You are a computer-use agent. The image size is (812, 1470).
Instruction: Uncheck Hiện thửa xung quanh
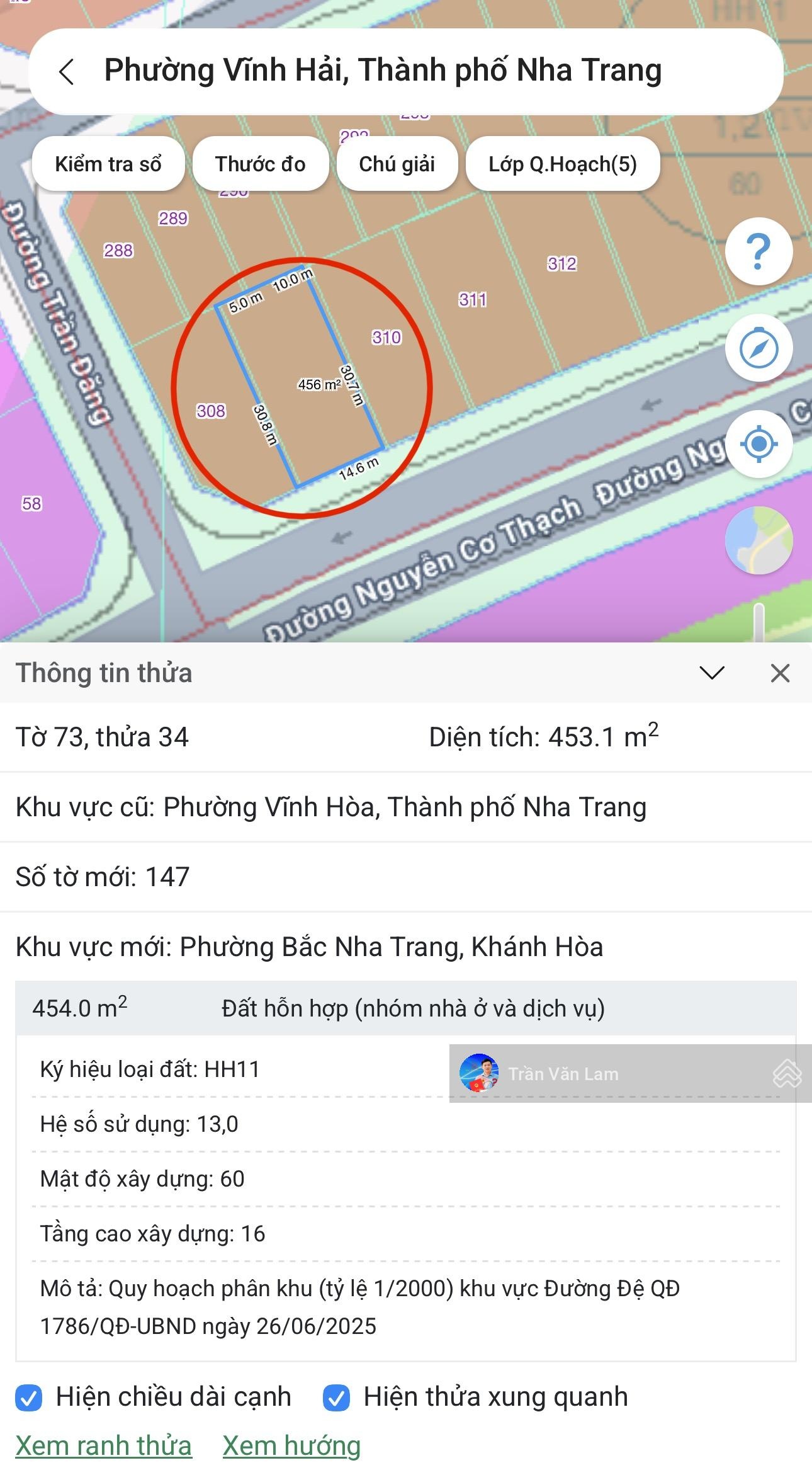pos(337,1398)
